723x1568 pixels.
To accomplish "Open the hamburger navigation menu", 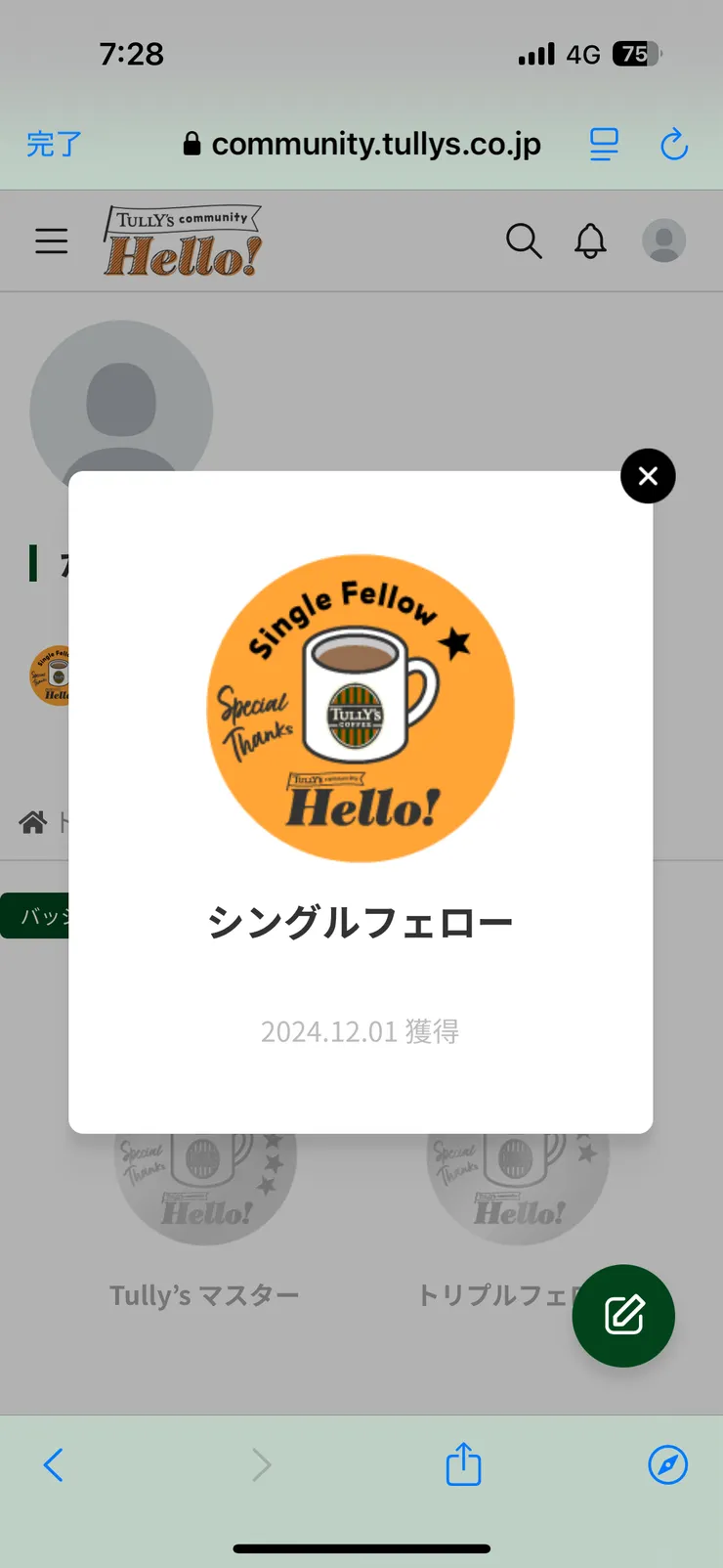I will click(x=51, y=240).
